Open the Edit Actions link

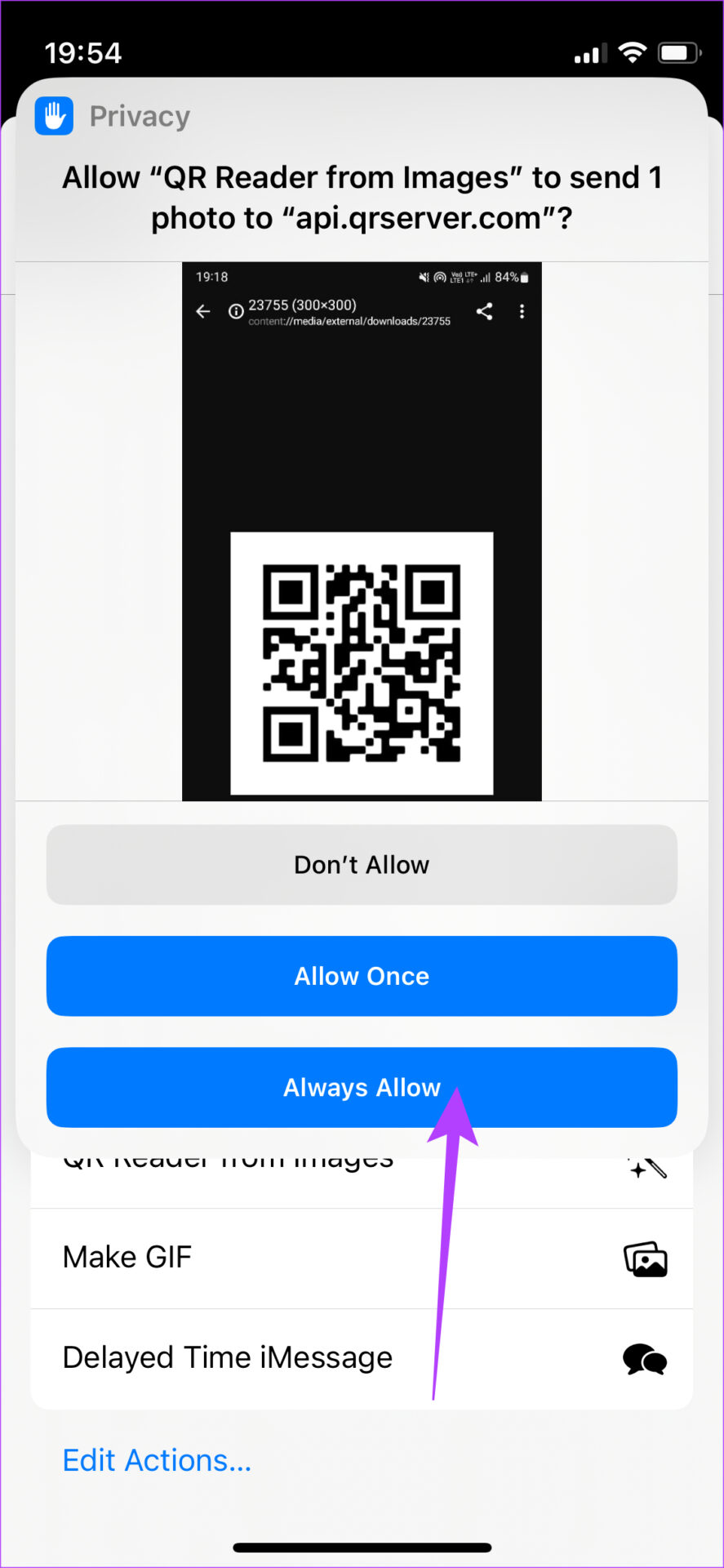click(x=157, y=1460)
